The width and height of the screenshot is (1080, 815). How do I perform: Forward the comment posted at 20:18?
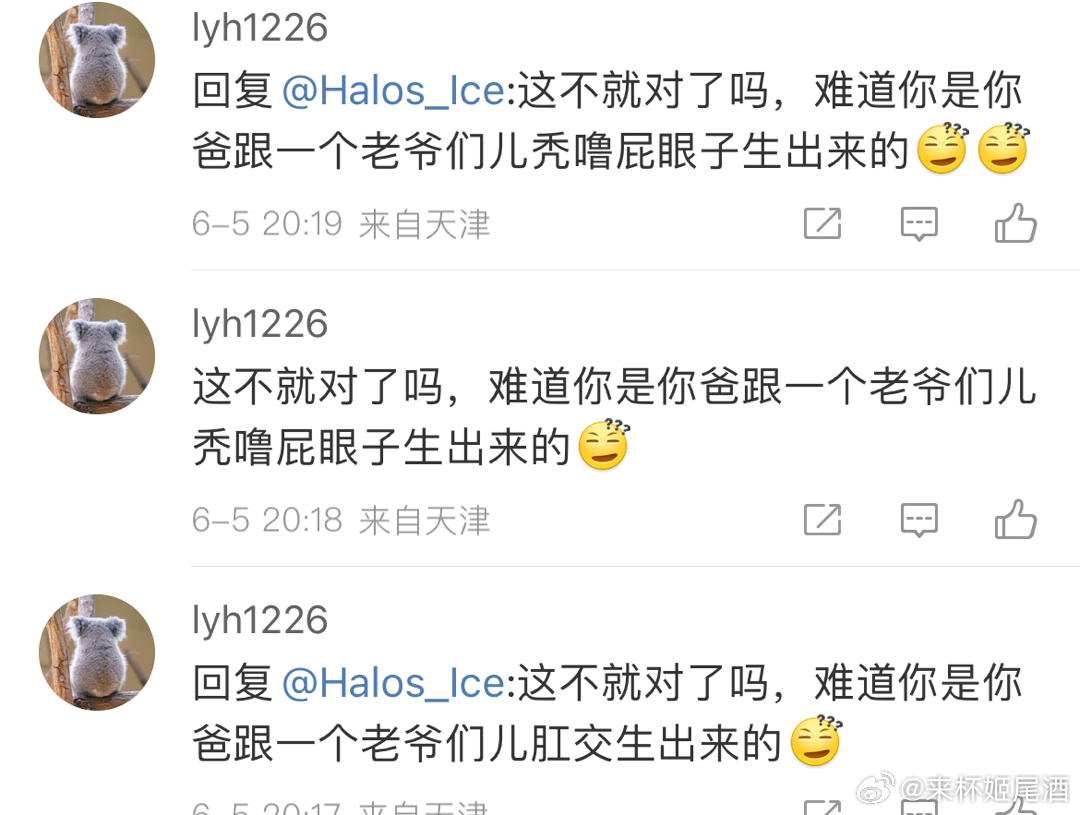pos(822,519)
